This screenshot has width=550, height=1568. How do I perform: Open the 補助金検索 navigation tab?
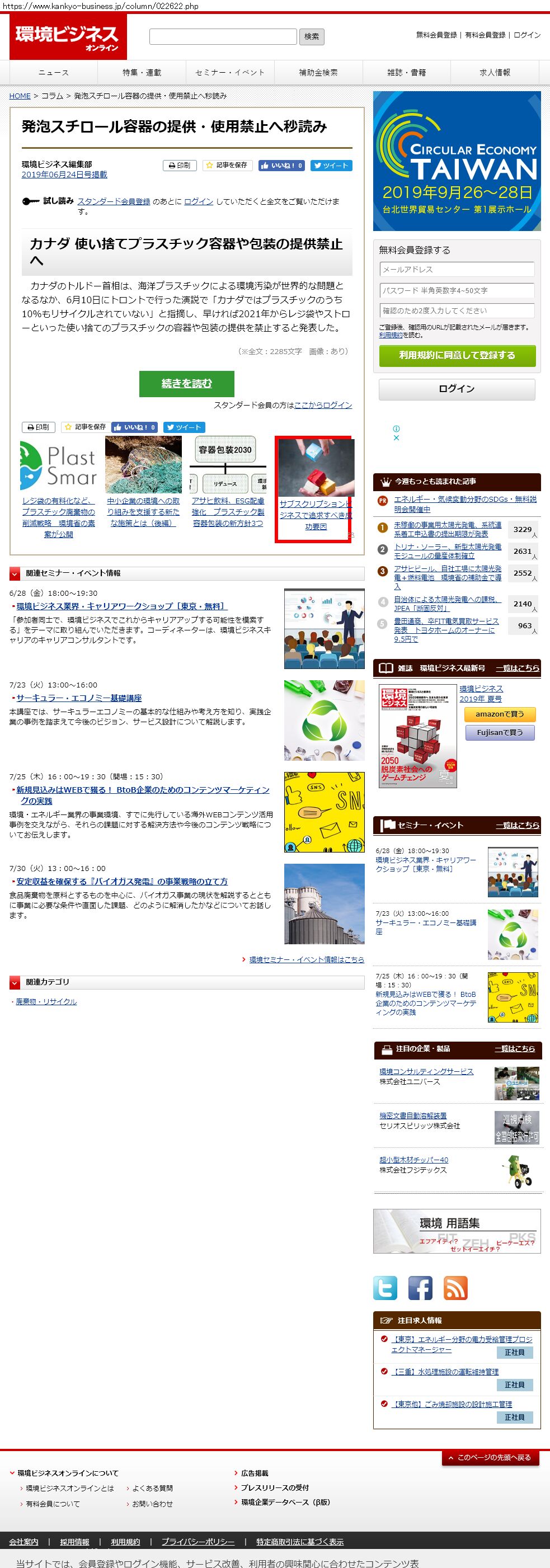[318, 72]
